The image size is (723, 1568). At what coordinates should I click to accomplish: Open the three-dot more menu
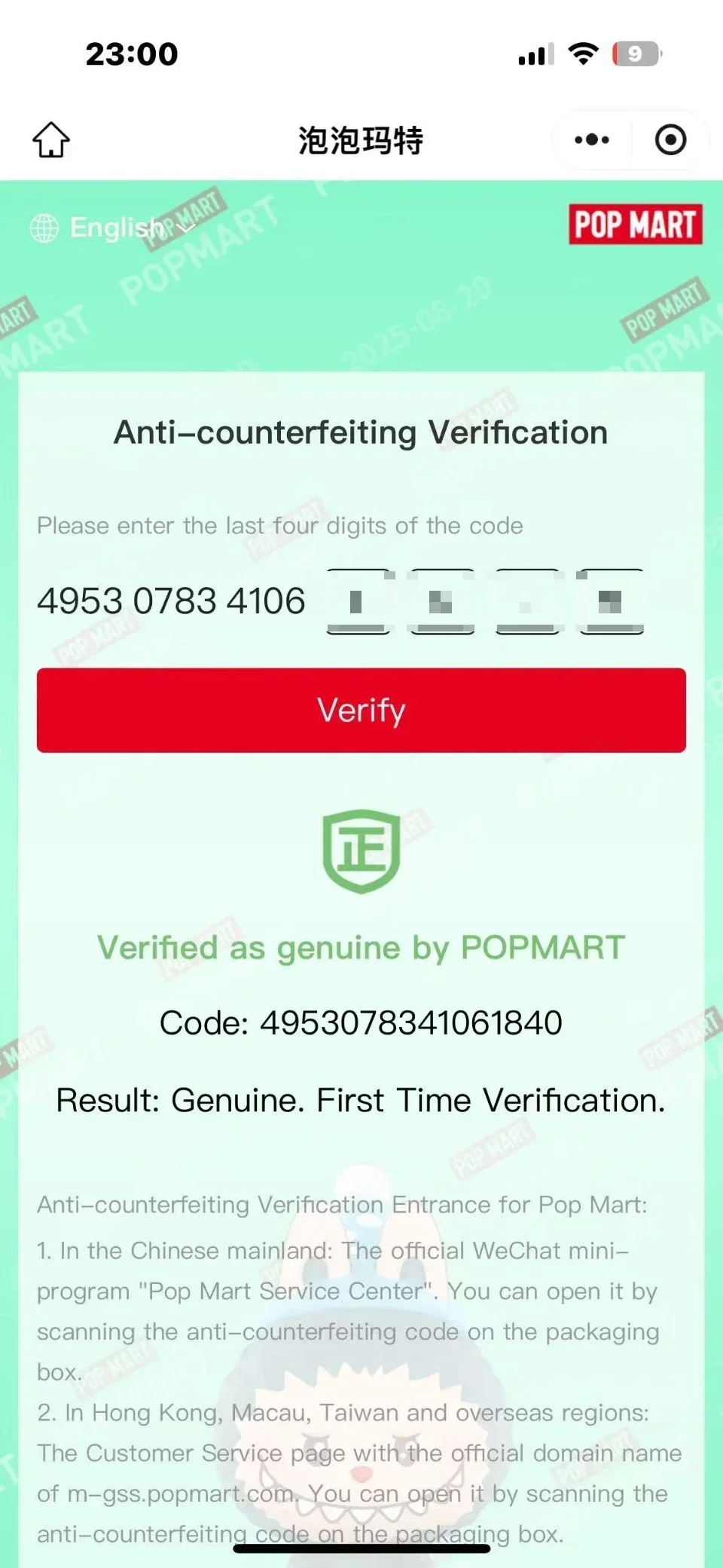pos(592,139)
